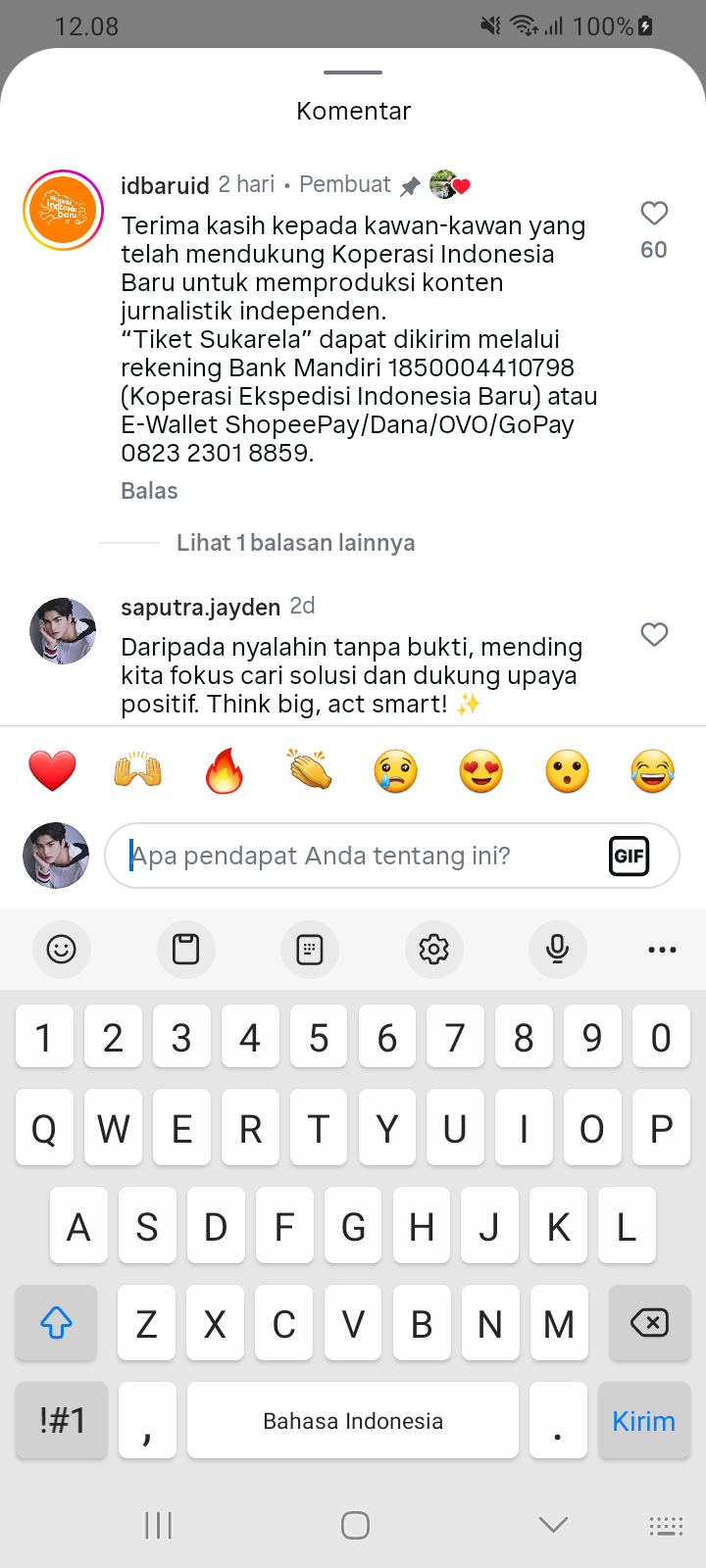Open keyboard settings gear

coord(433,949)
